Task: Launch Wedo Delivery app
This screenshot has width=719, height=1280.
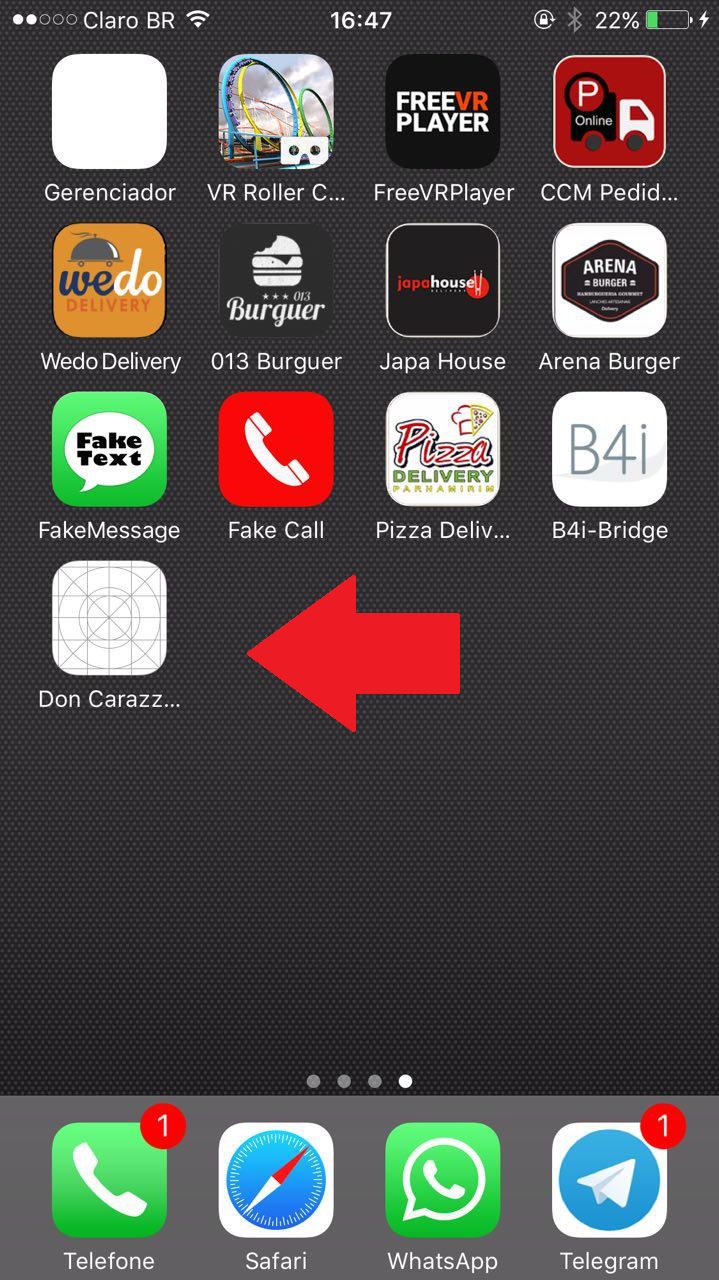Action: [x=109, y=280]
